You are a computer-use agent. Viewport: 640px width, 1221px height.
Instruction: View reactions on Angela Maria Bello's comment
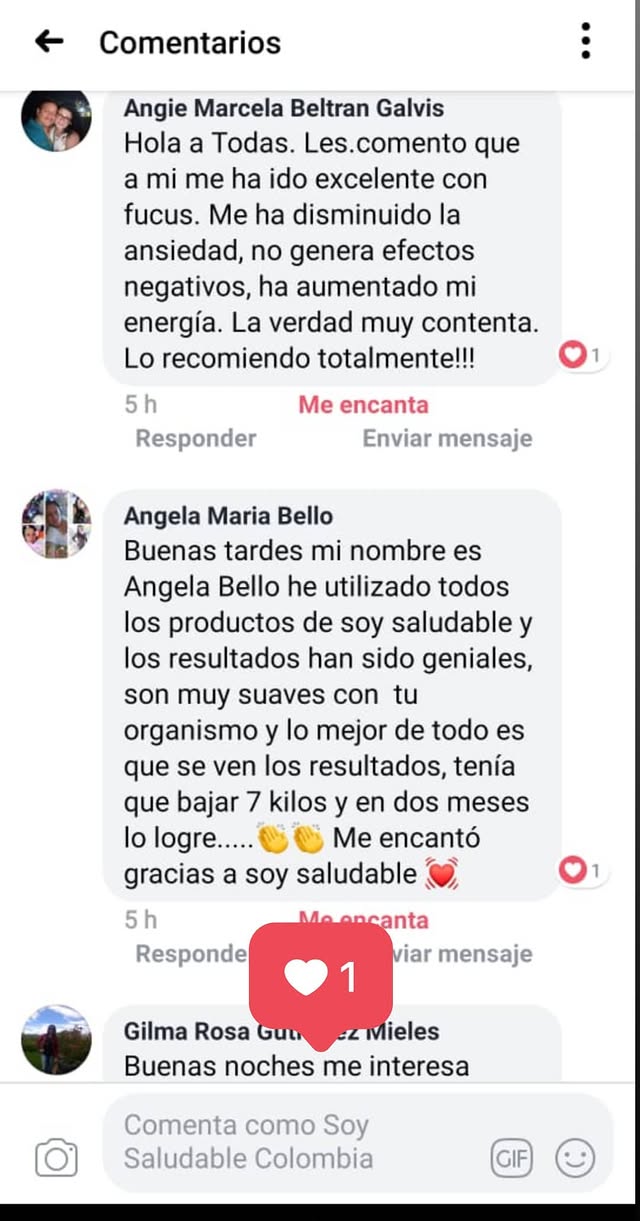pyautogui.click(x=580, y=871)
